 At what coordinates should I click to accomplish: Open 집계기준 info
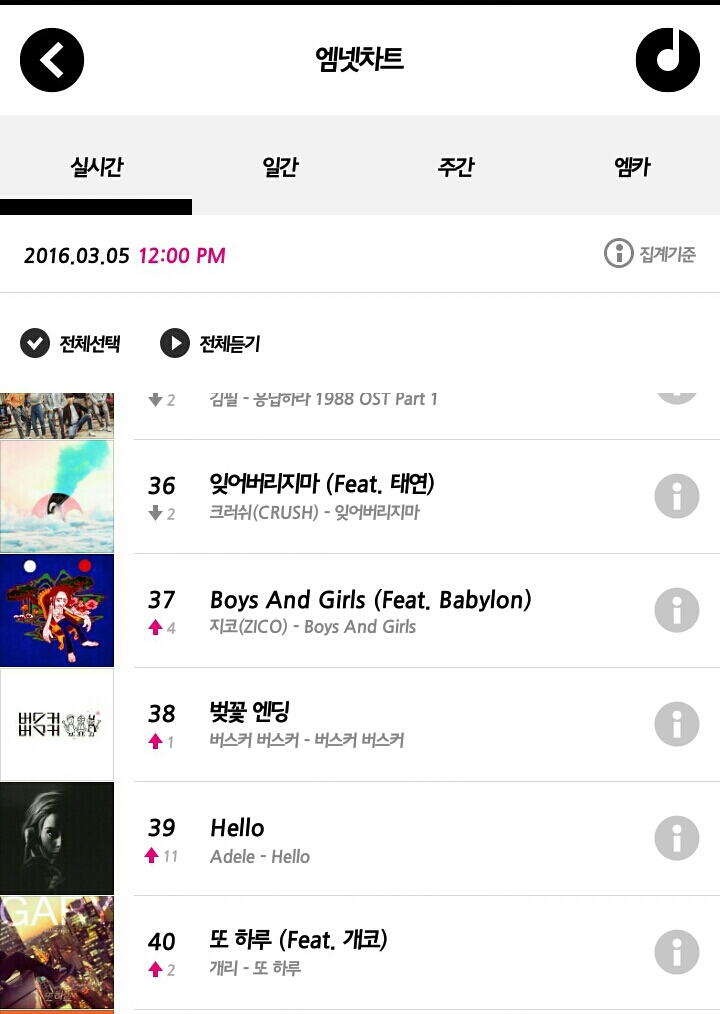tap(650, 254)
